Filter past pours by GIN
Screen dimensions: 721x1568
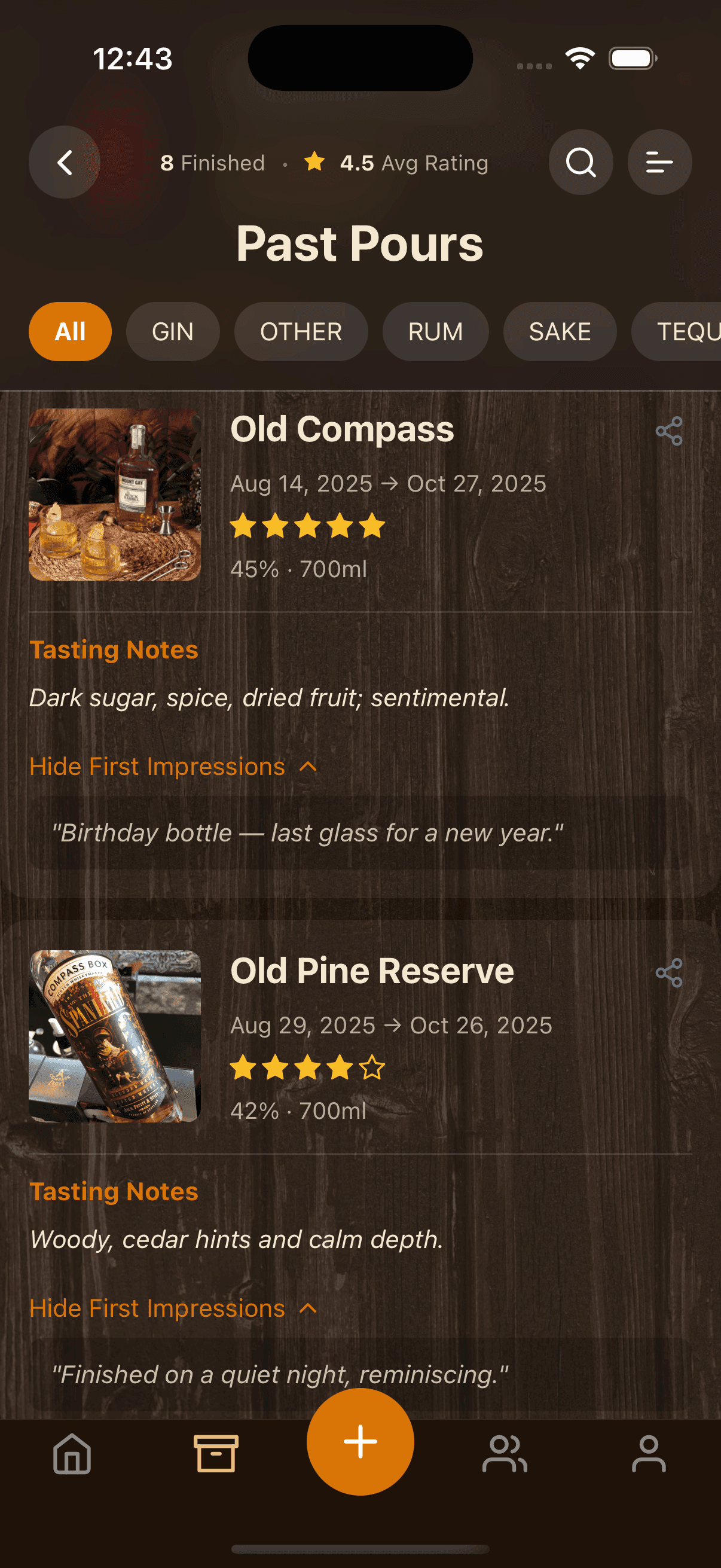pyautogui.click(x=173, y=332)
